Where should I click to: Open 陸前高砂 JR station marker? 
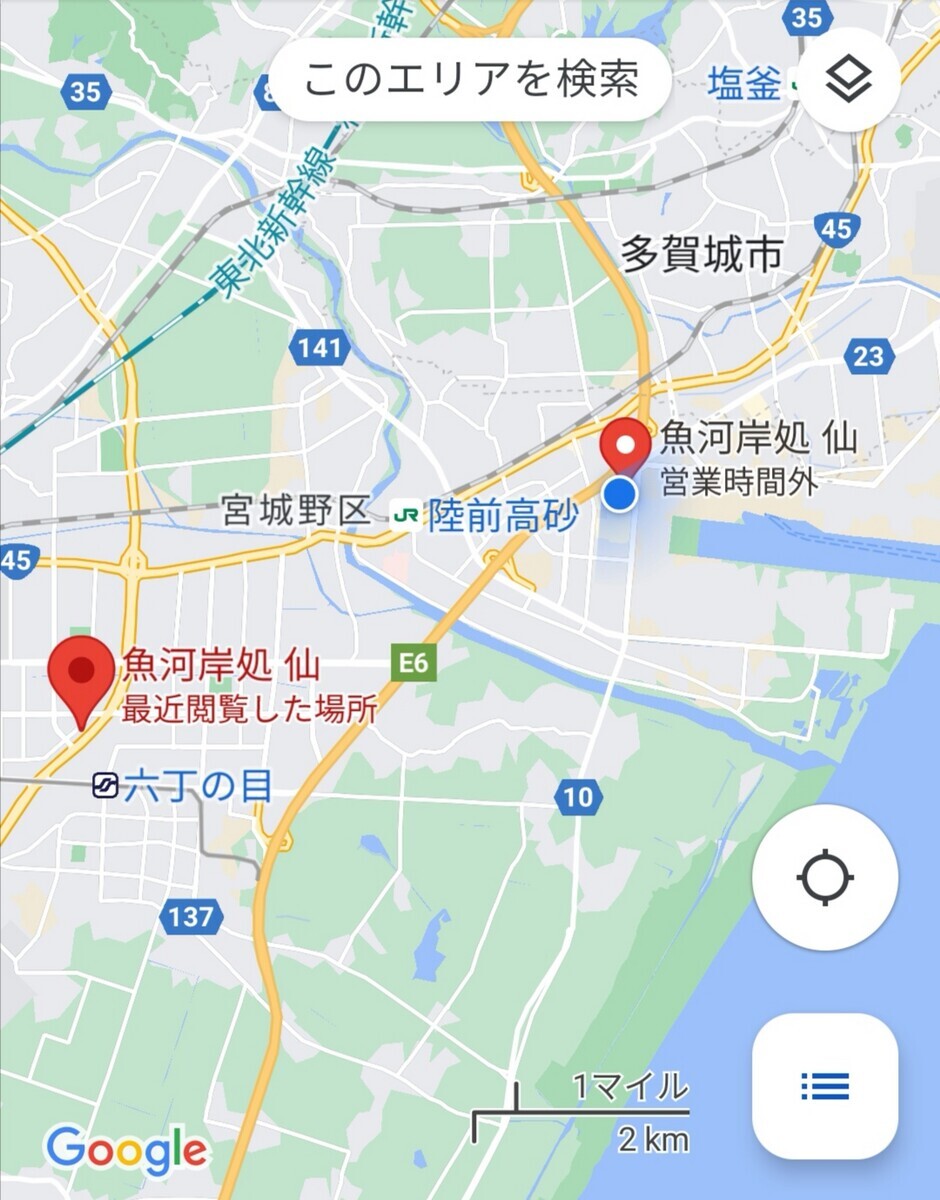click(407, 516)
